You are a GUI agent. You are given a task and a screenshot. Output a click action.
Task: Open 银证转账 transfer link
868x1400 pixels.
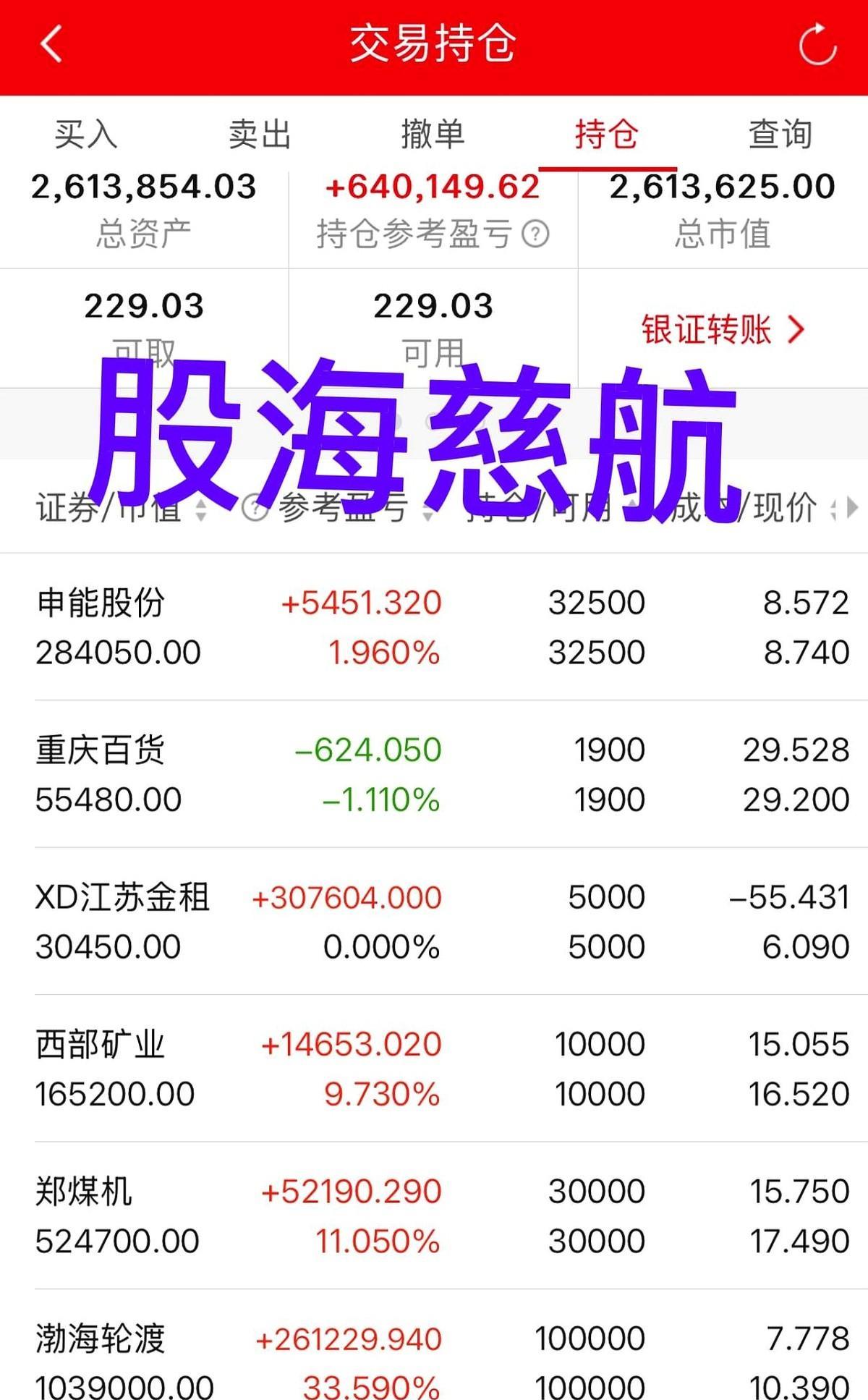(723, 330)
